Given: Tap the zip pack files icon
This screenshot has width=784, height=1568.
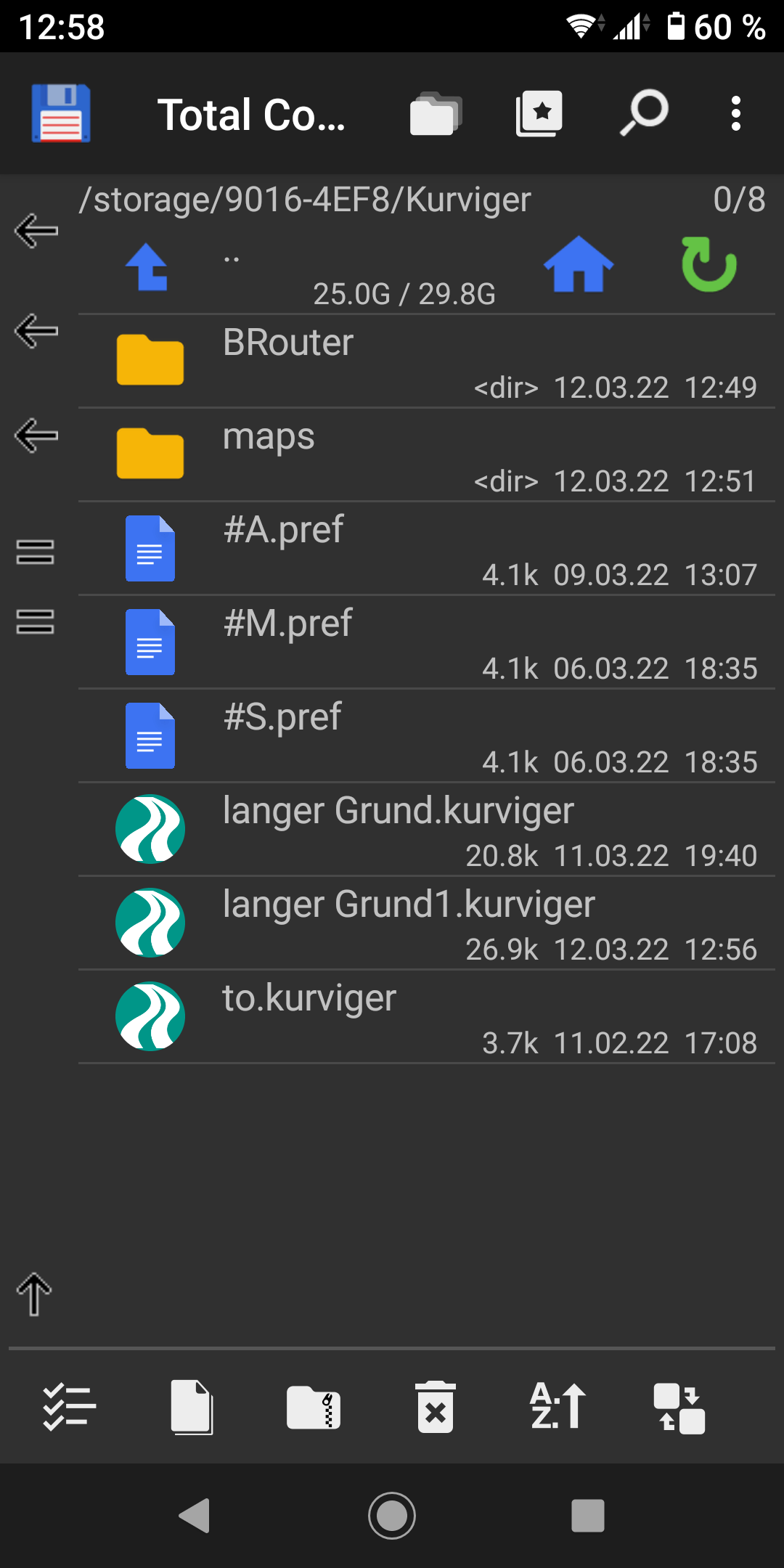Looking at the screenshot, I should coord(314,1407).
